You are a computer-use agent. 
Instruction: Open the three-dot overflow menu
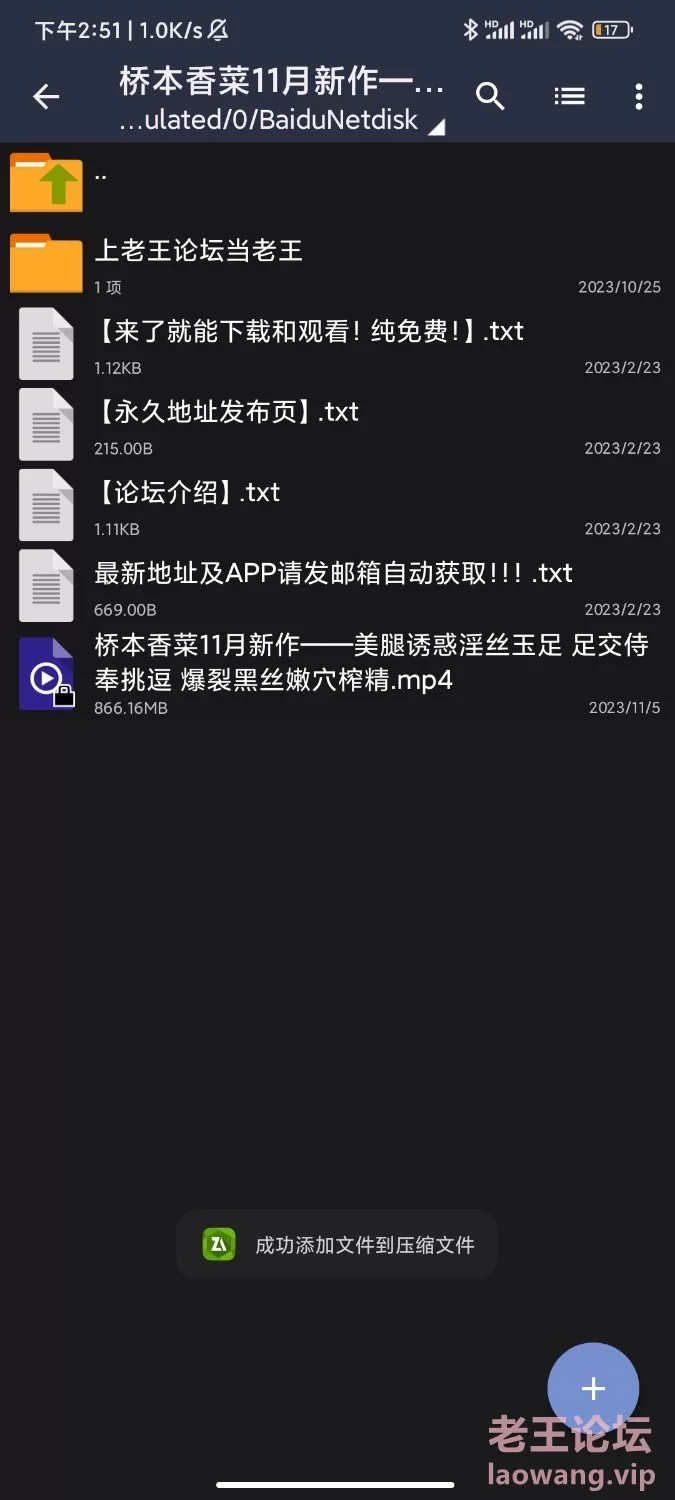pyautogui.click(x=639, y=96)
